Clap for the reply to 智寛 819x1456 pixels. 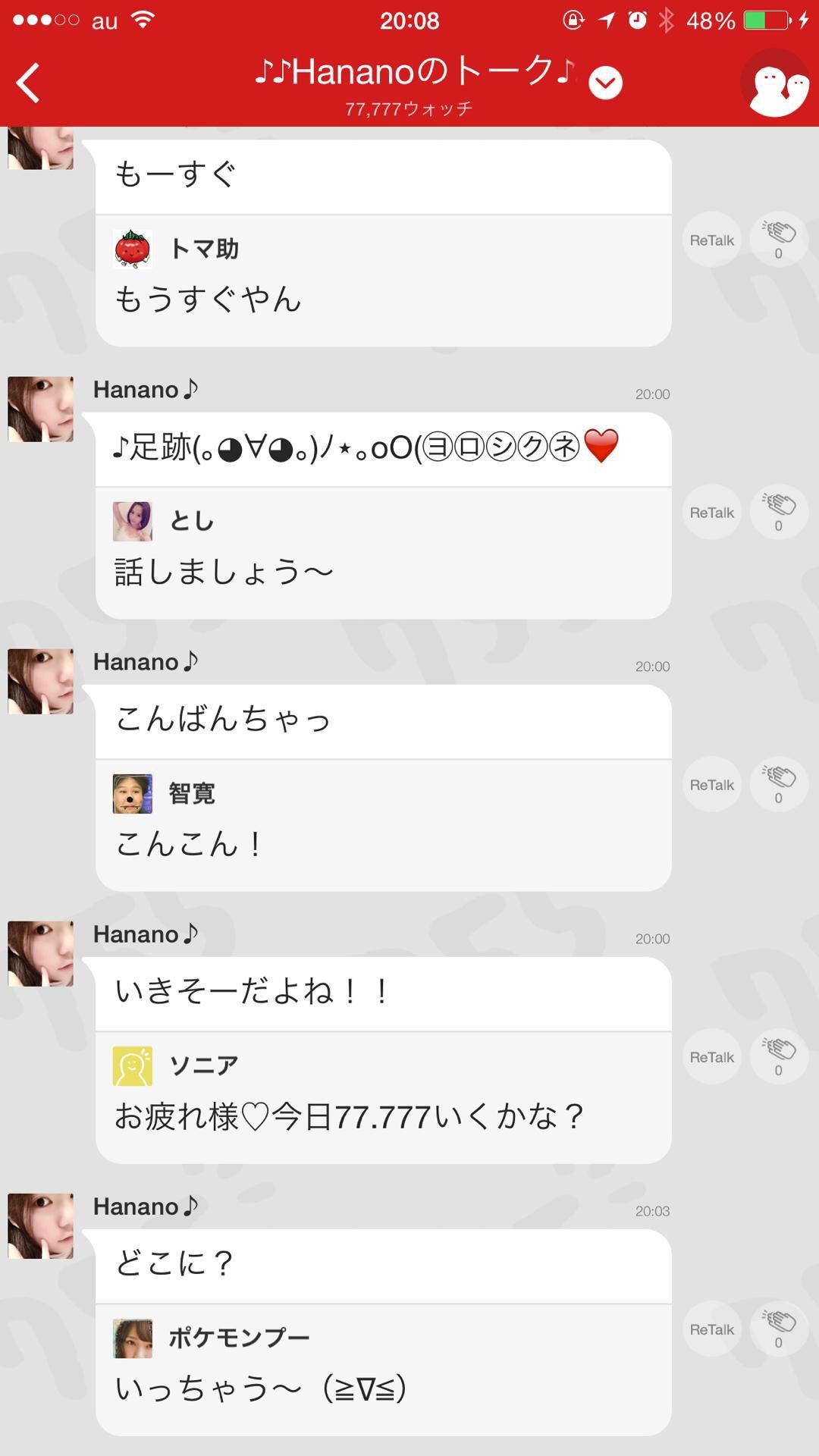(x=778, y=785)
